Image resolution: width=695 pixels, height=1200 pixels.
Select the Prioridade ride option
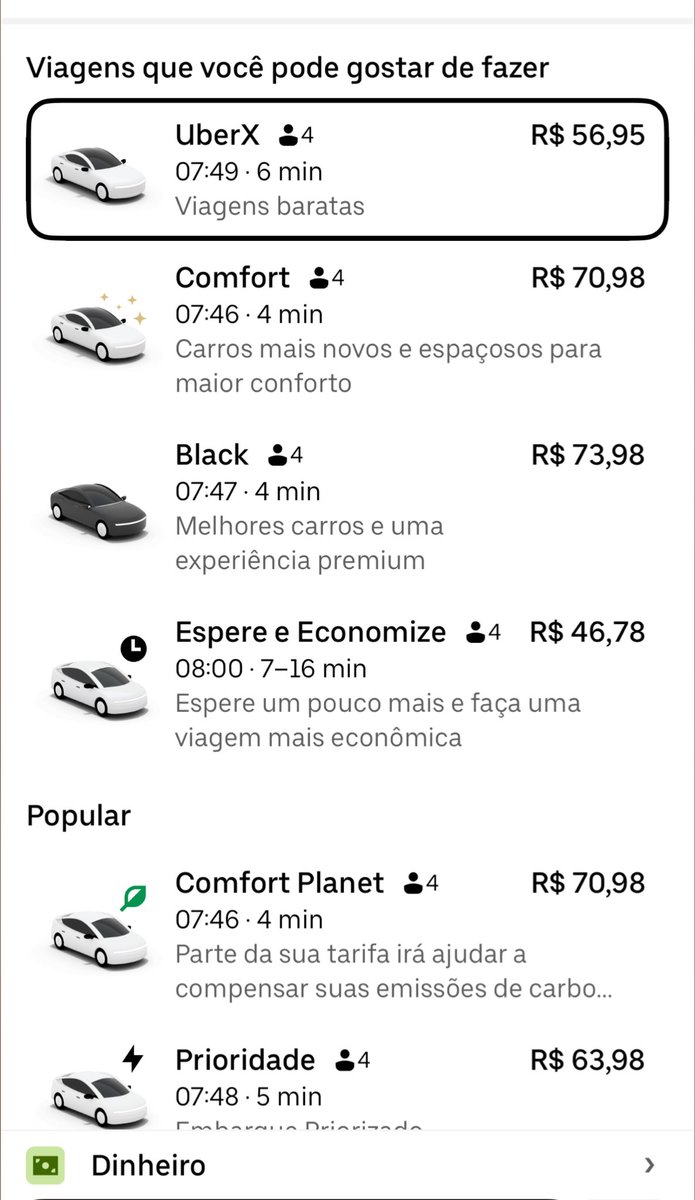pos(346,1085)
